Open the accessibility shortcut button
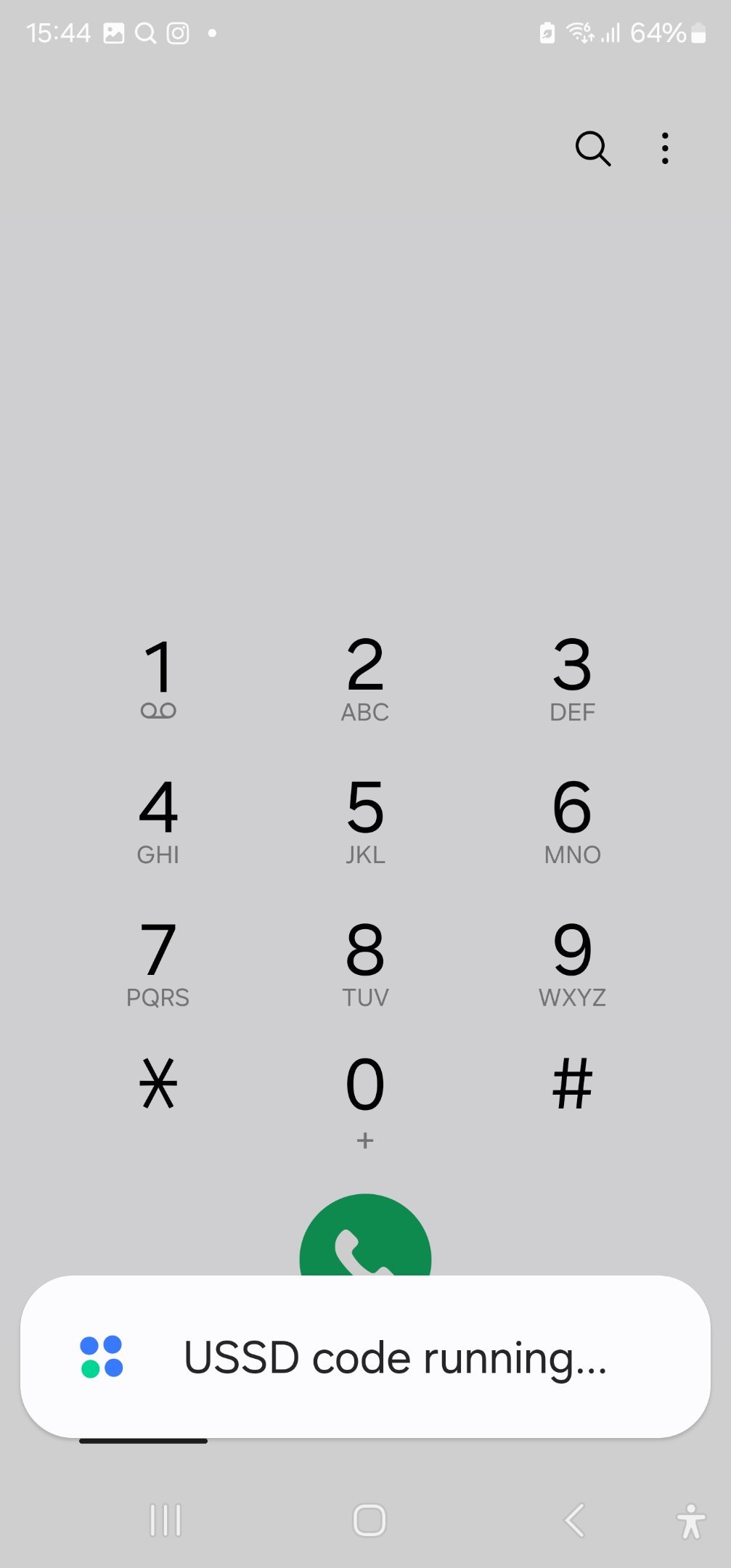Screen dimensions: 731x1568 (692, 1520)
